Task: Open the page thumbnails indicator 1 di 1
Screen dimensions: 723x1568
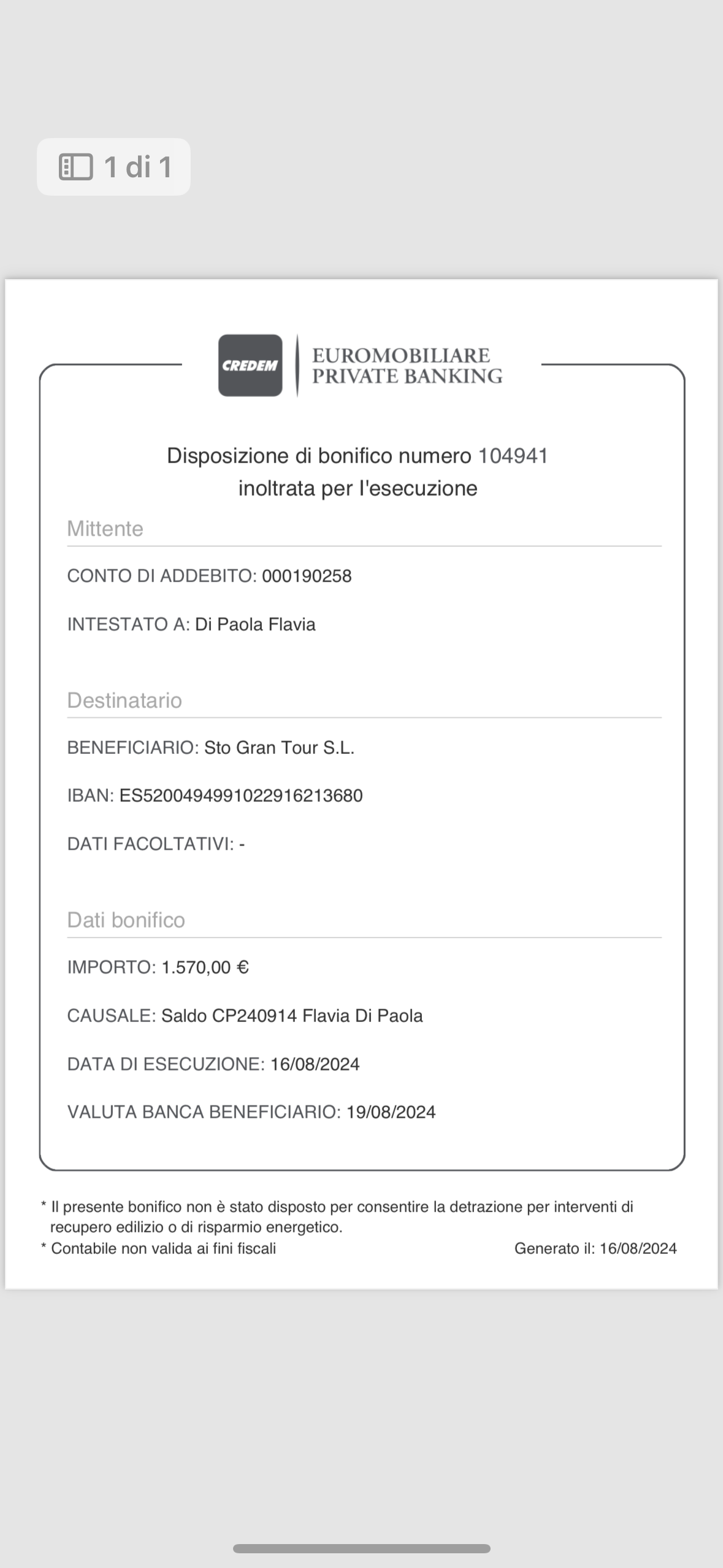Action: pyautogui.click(x=113, y=167)
